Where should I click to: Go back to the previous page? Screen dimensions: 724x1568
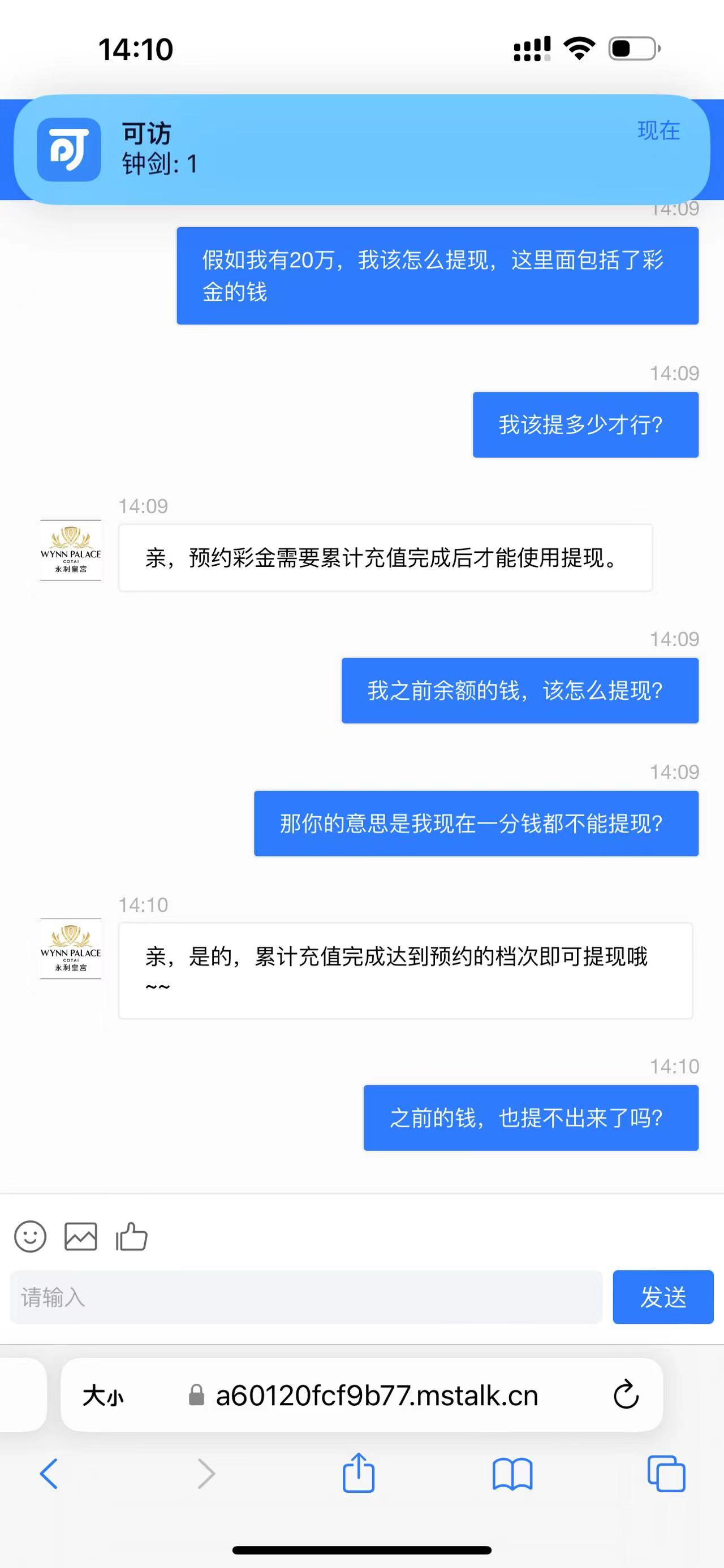coord(49,1474)
